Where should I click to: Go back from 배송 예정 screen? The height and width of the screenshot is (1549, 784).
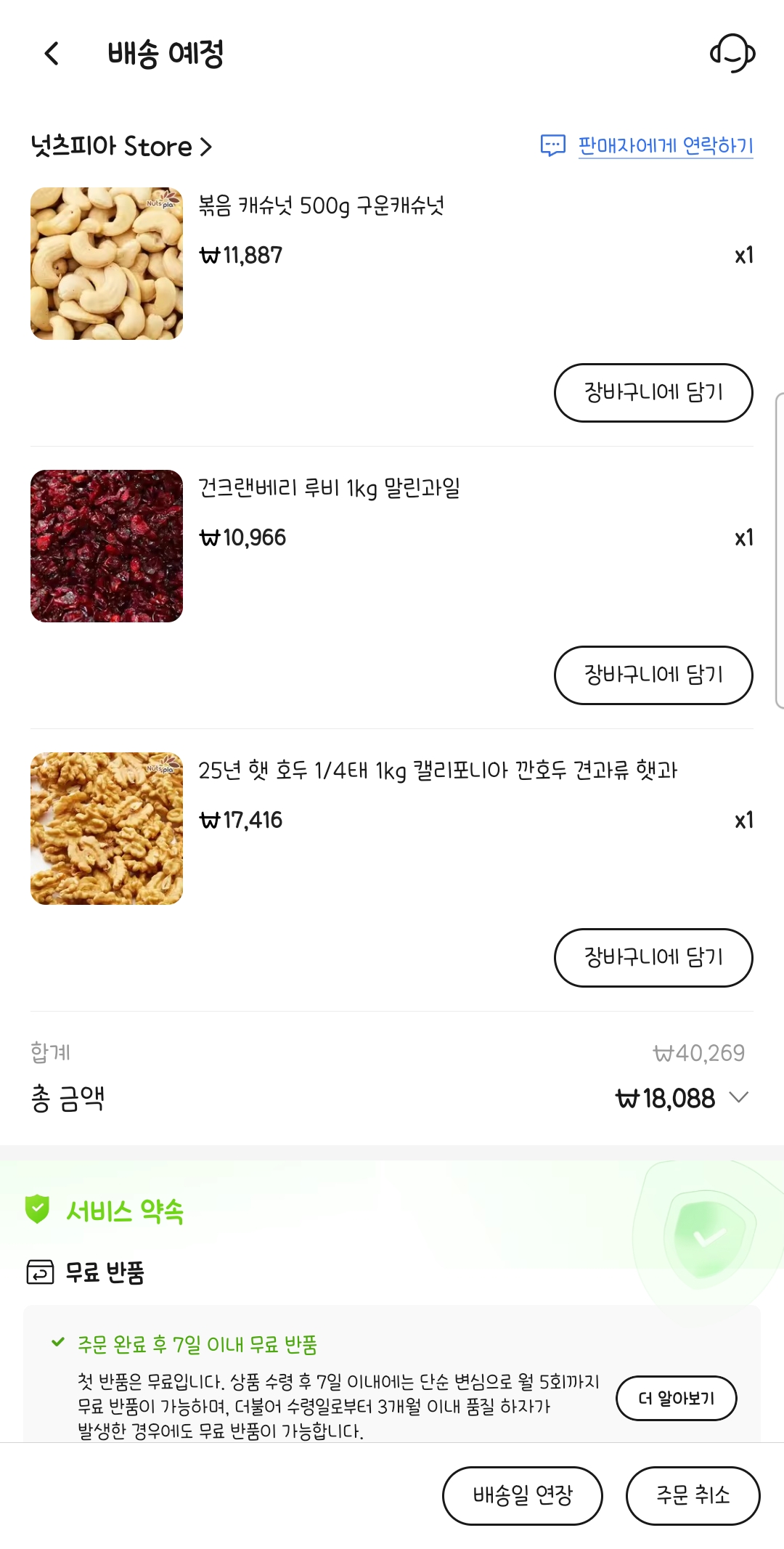point(52,54)
